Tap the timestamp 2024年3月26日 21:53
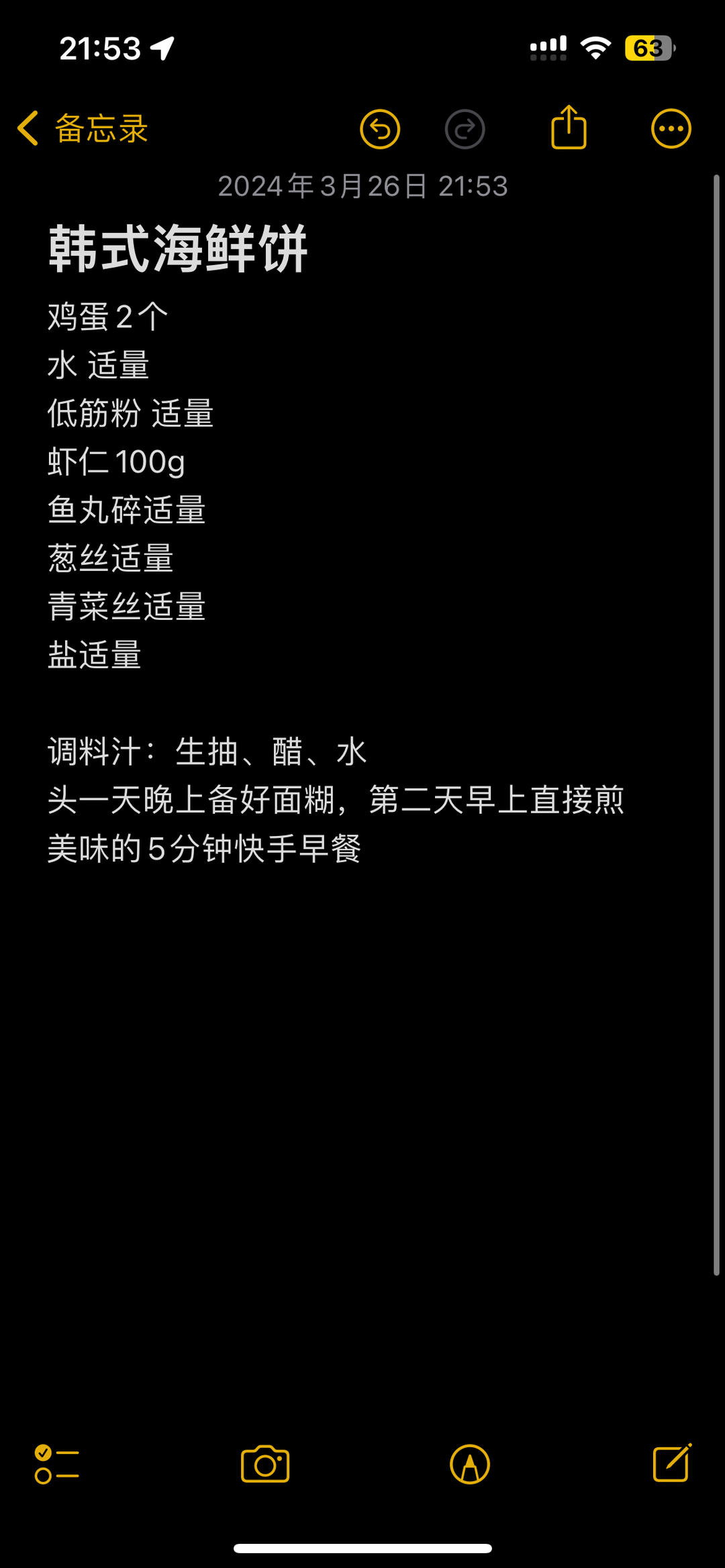The image size is (725, 1568). 362,188
